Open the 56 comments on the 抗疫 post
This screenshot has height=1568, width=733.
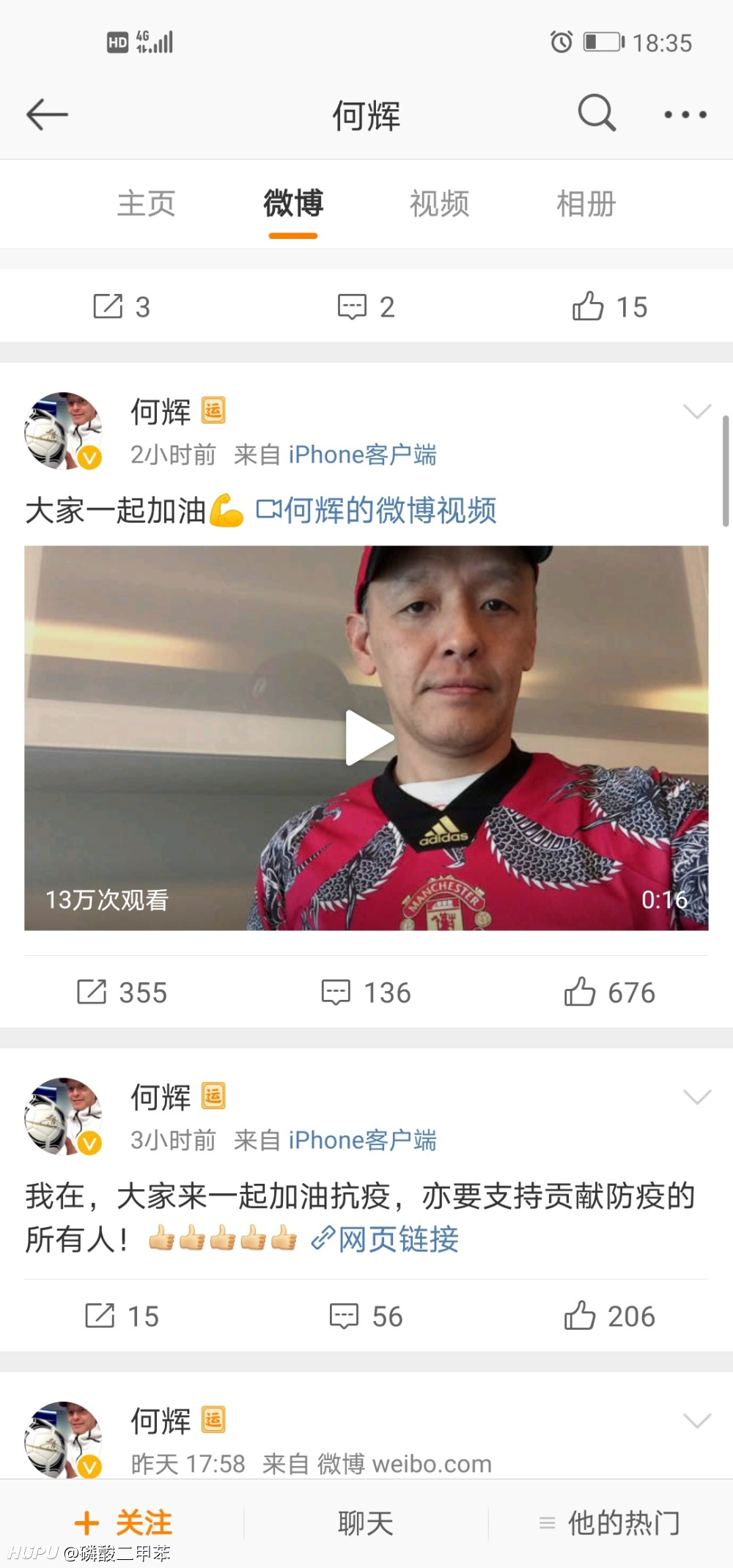366,1317
